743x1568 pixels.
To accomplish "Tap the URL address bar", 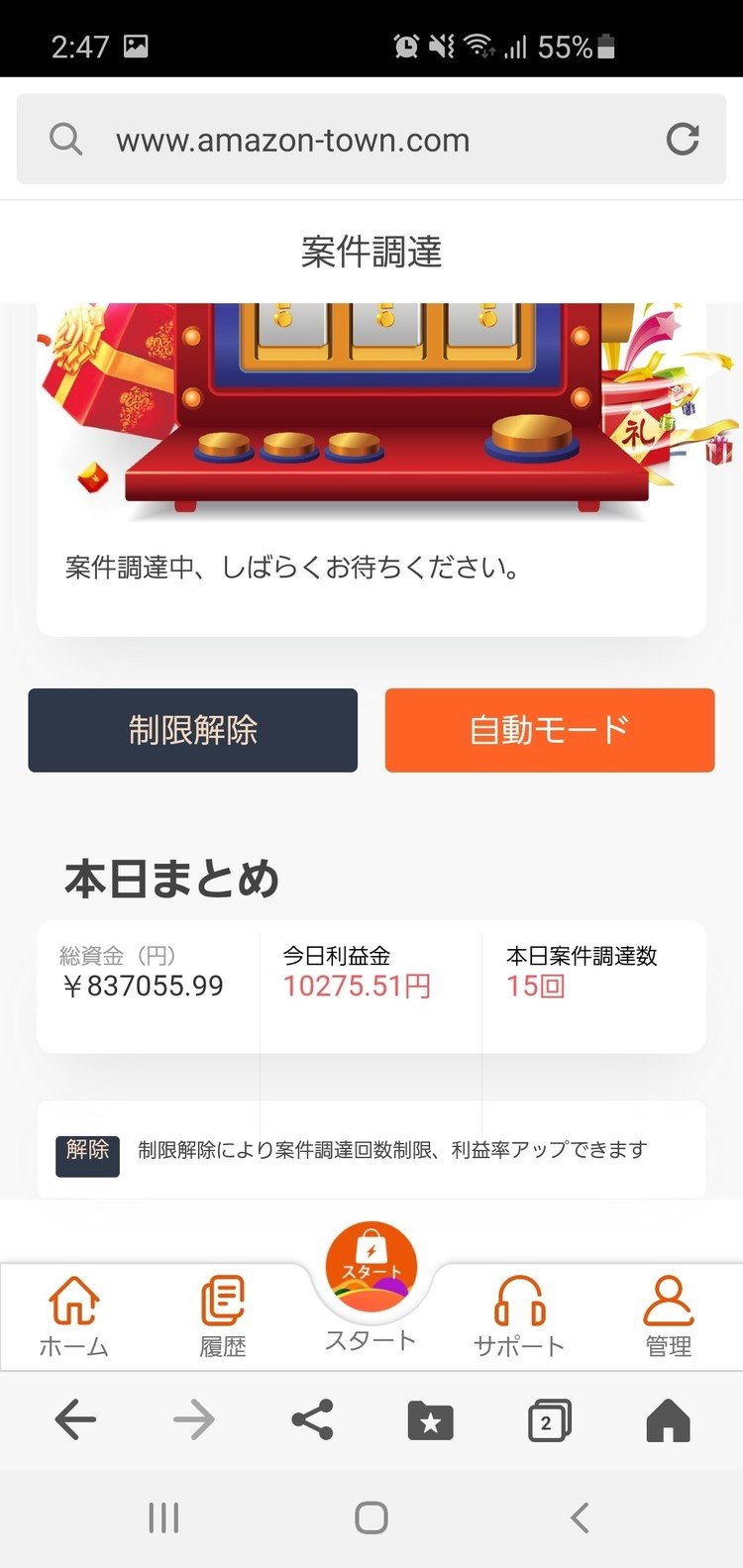I will click(371, 140).
